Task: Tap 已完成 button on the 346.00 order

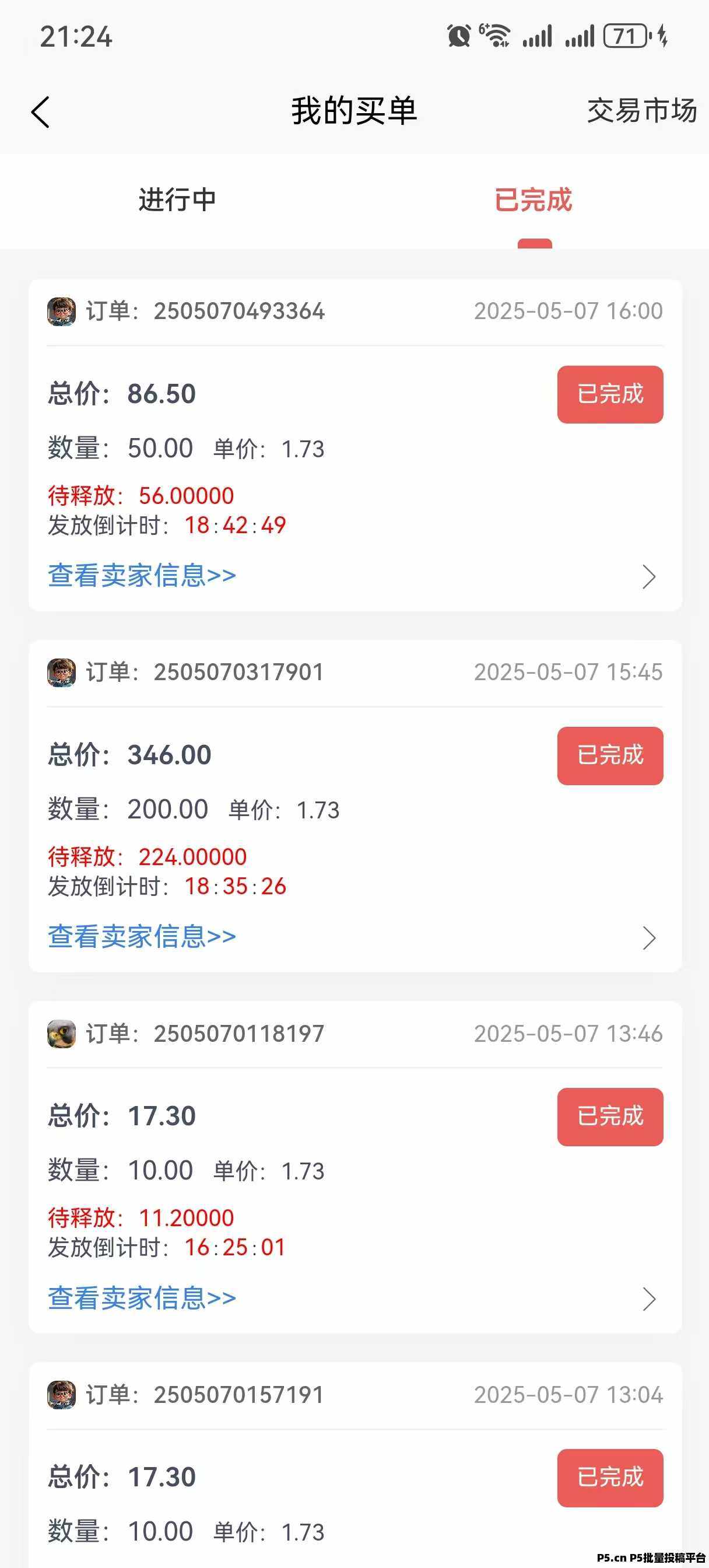Action: [610, 755]
